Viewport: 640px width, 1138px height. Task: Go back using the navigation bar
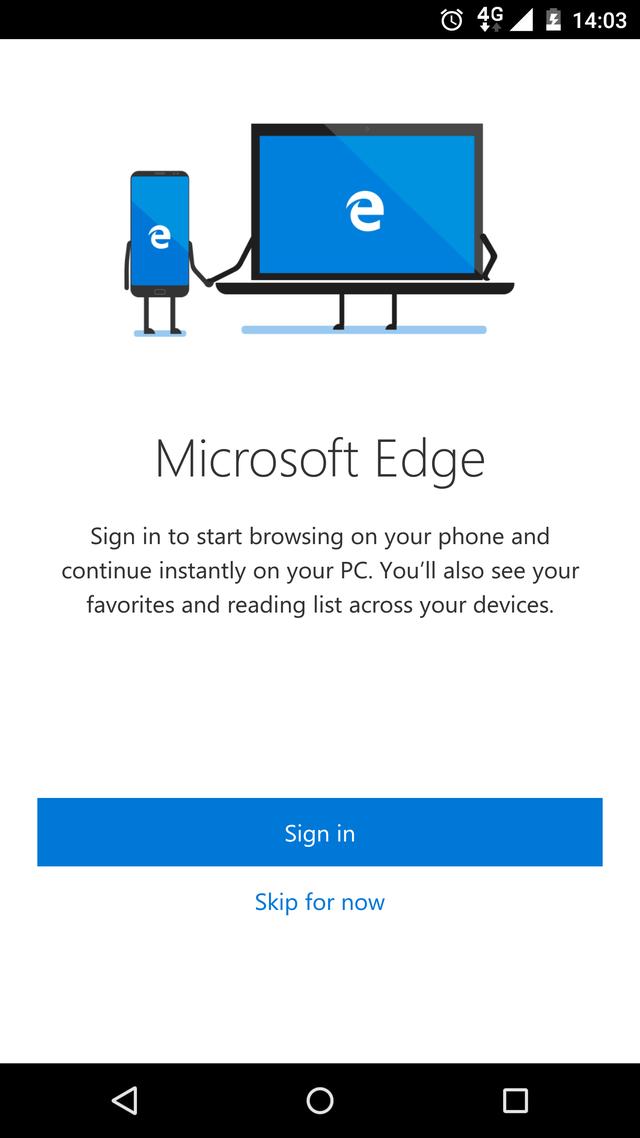(x=125, y=1101)
